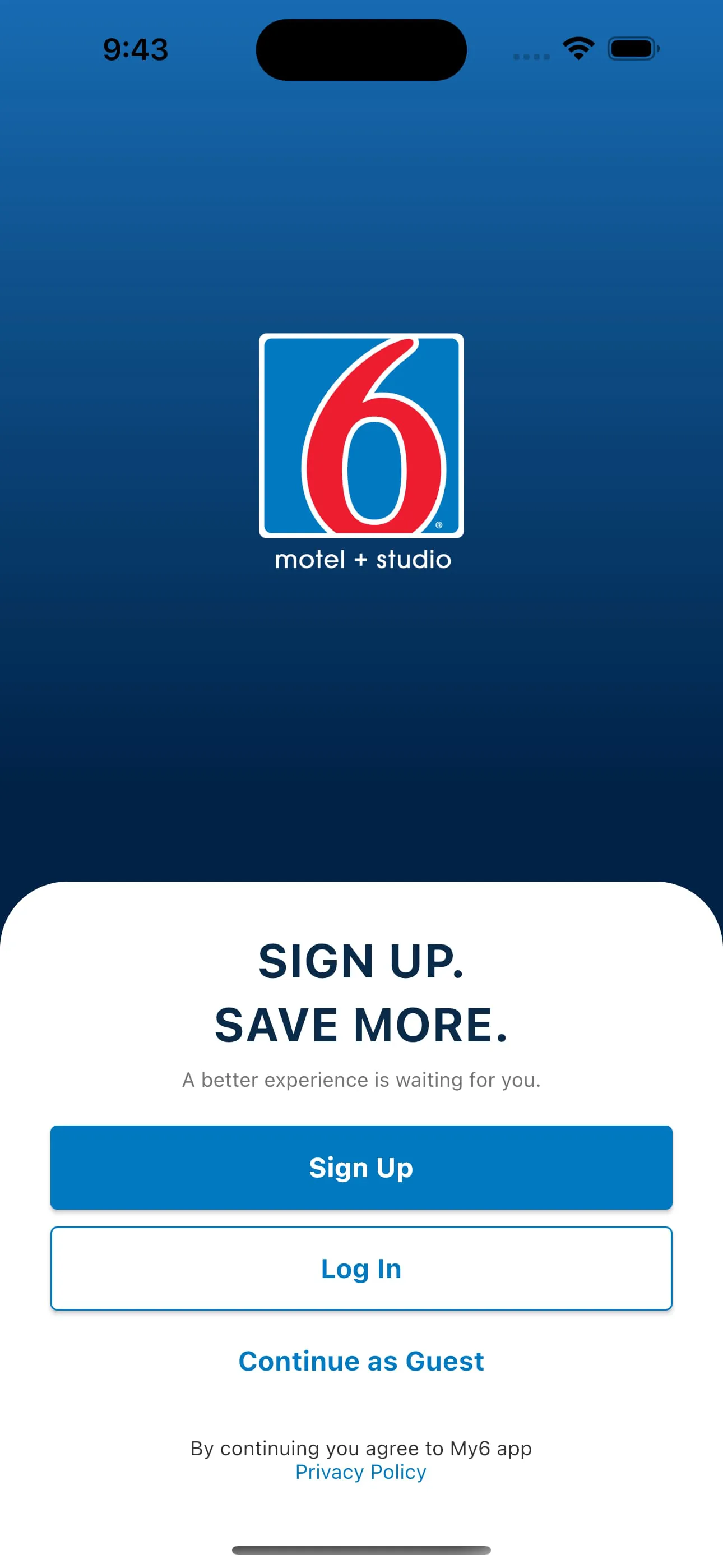This screenshot has width=723, height=1568.
Task: Tap the home indicator bar
Action: click(x=361, y=1549)
